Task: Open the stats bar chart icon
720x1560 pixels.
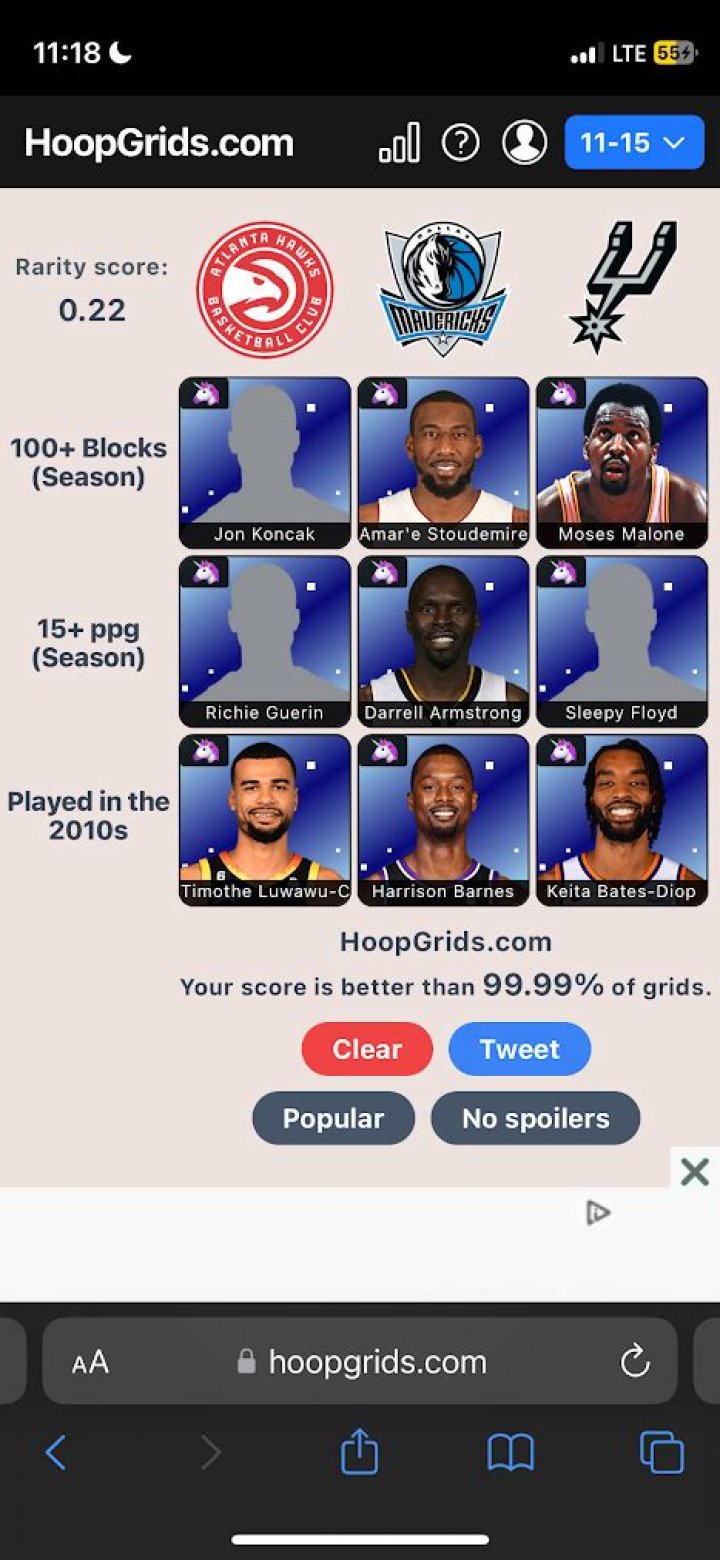Action: pyautogui.click(x=400, y=143)
